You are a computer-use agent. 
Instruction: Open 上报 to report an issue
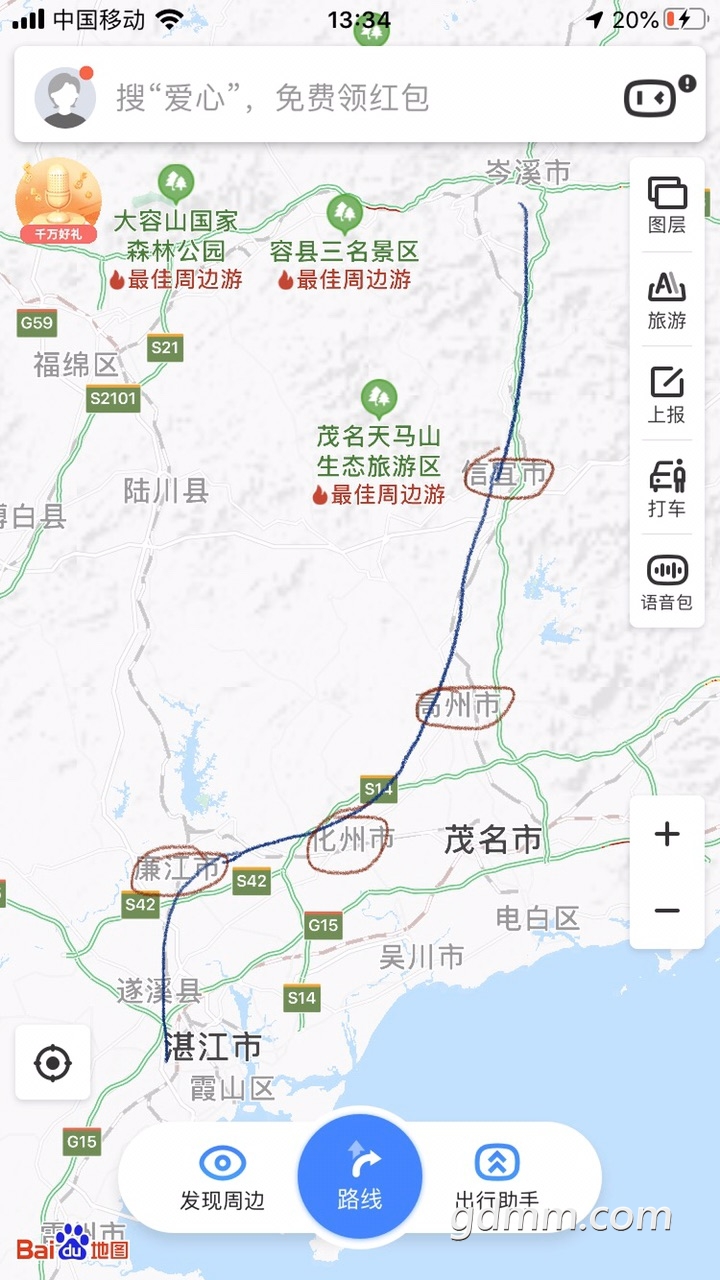point(667,395)
